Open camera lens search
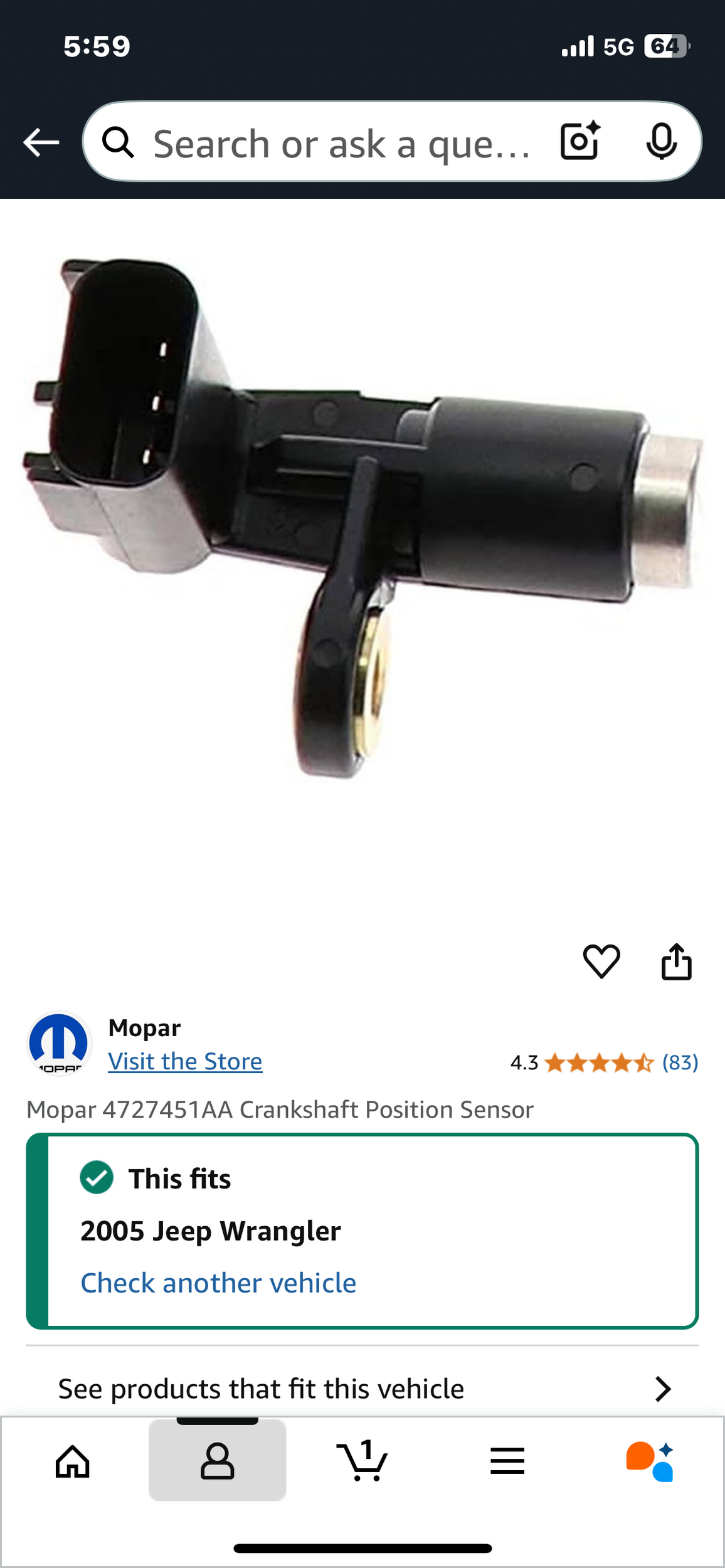The width and height of the screenshot is (725, 1568). click(x=579, y=142)
